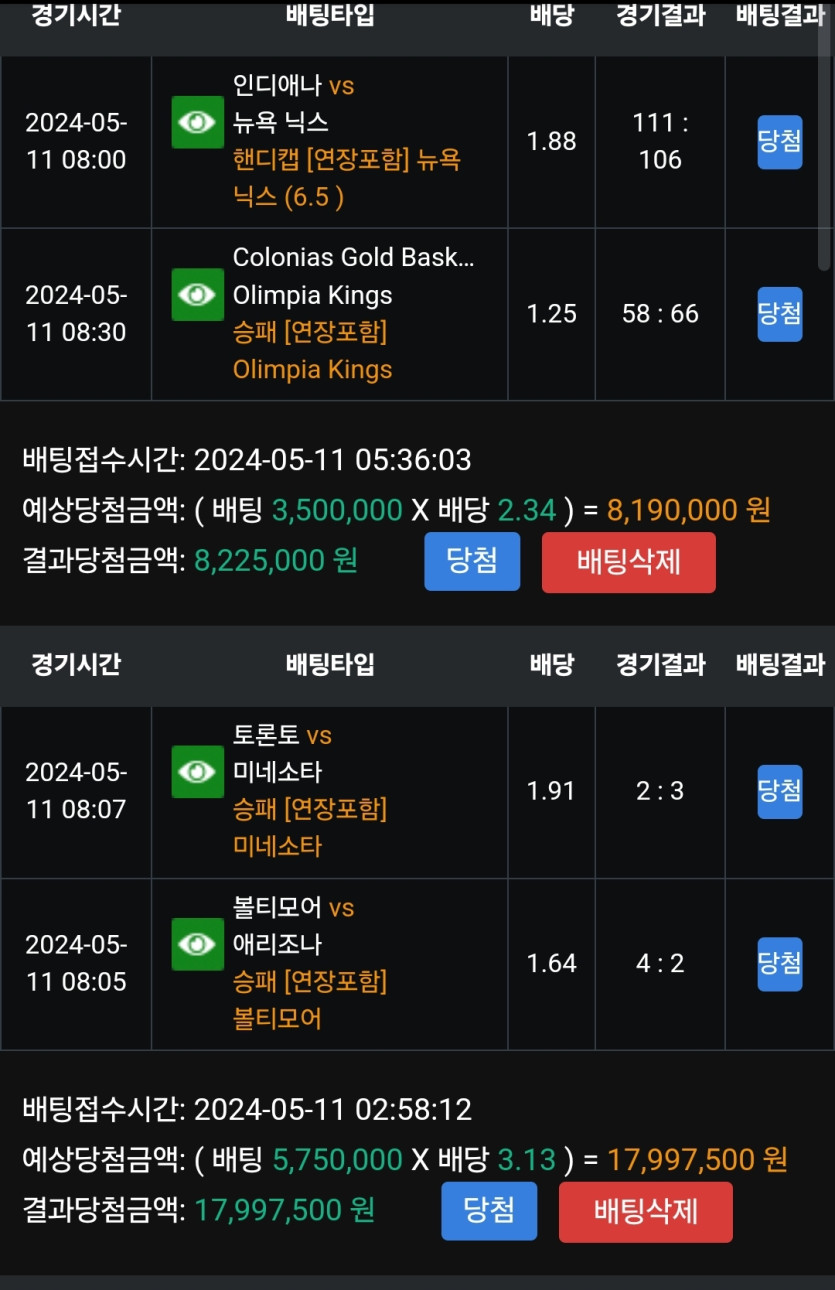Tap 당첨 badge in the 볼티모어 row
Screen dimensions: 835x1290
click(779, 963)
